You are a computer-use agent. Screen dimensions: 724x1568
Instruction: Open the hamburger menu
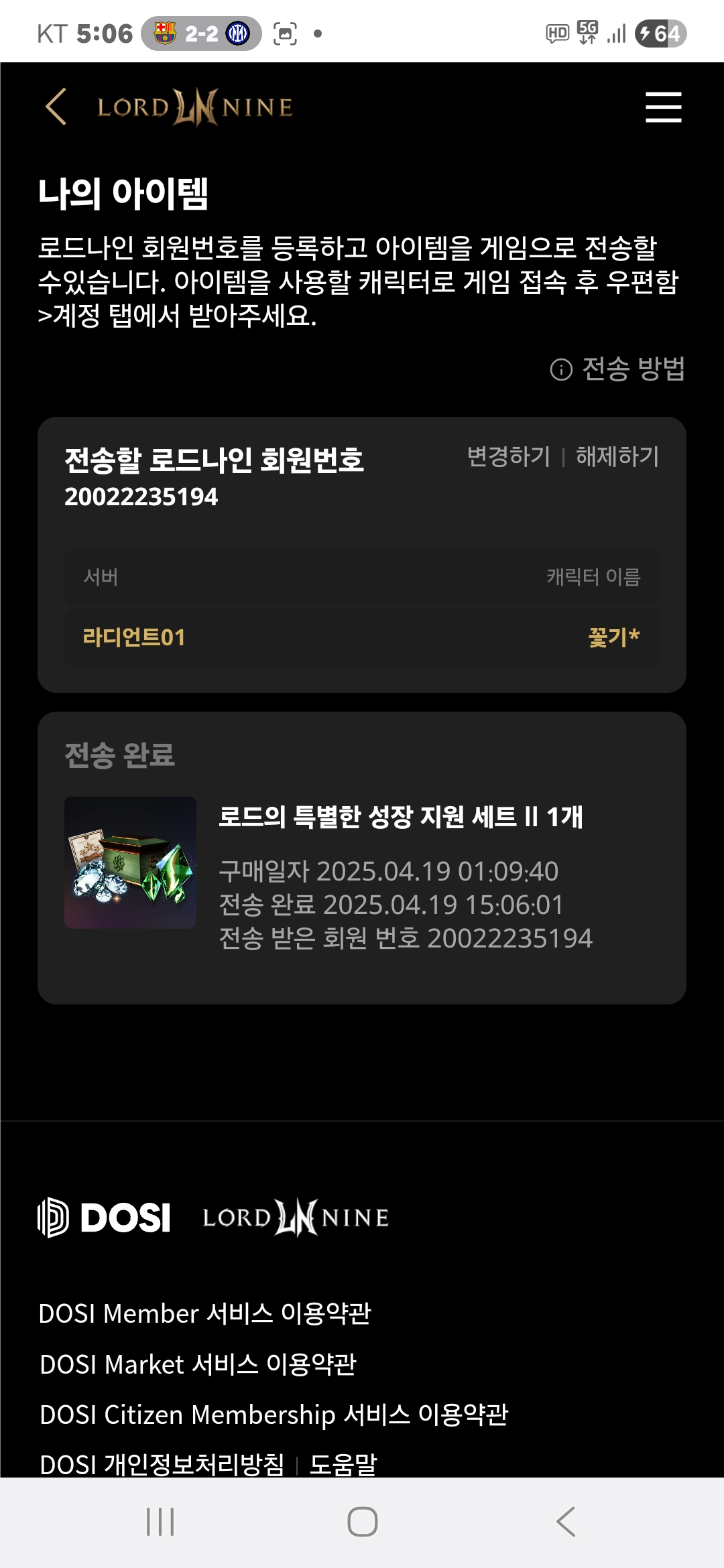point(663,107)
